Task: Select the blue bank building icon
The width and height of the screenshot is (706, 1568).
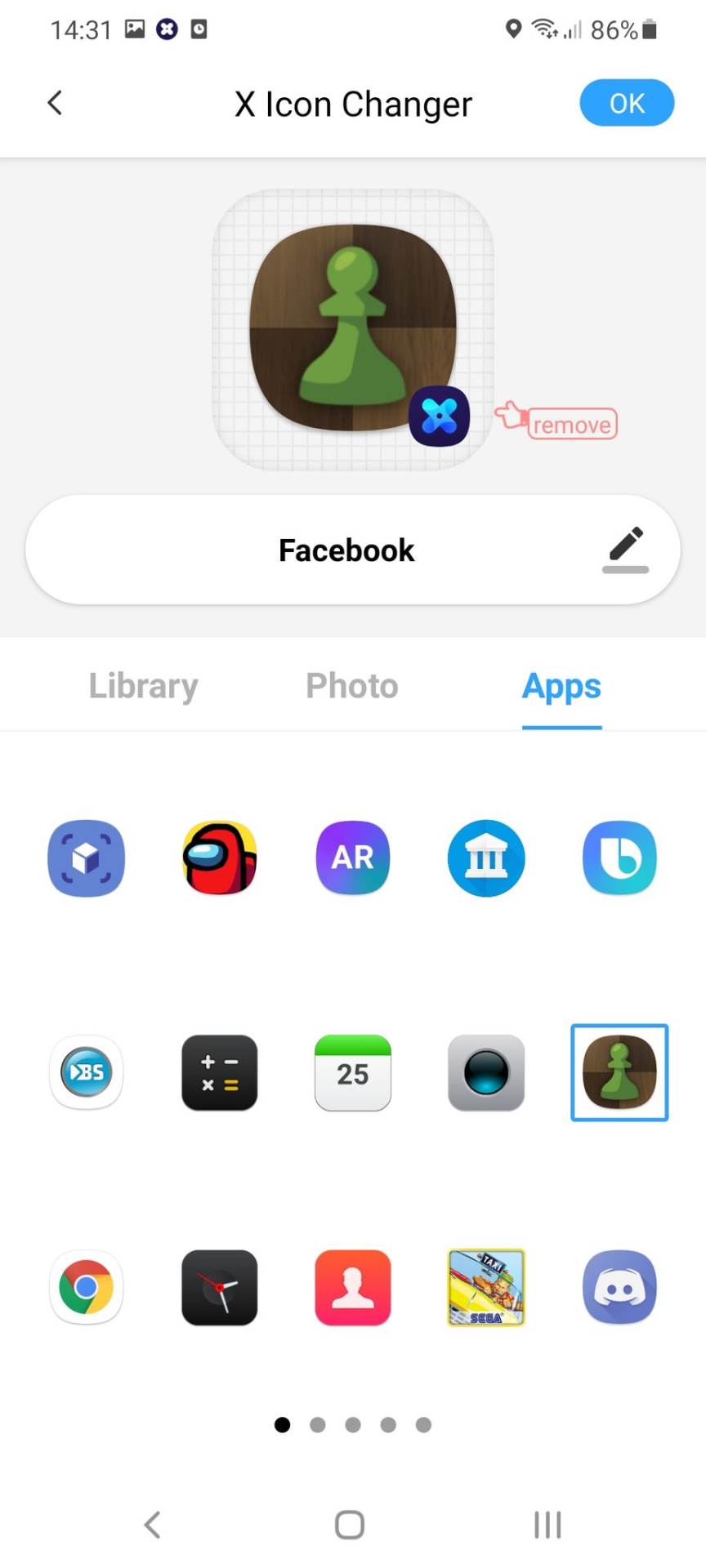Action: click(486, 857)
